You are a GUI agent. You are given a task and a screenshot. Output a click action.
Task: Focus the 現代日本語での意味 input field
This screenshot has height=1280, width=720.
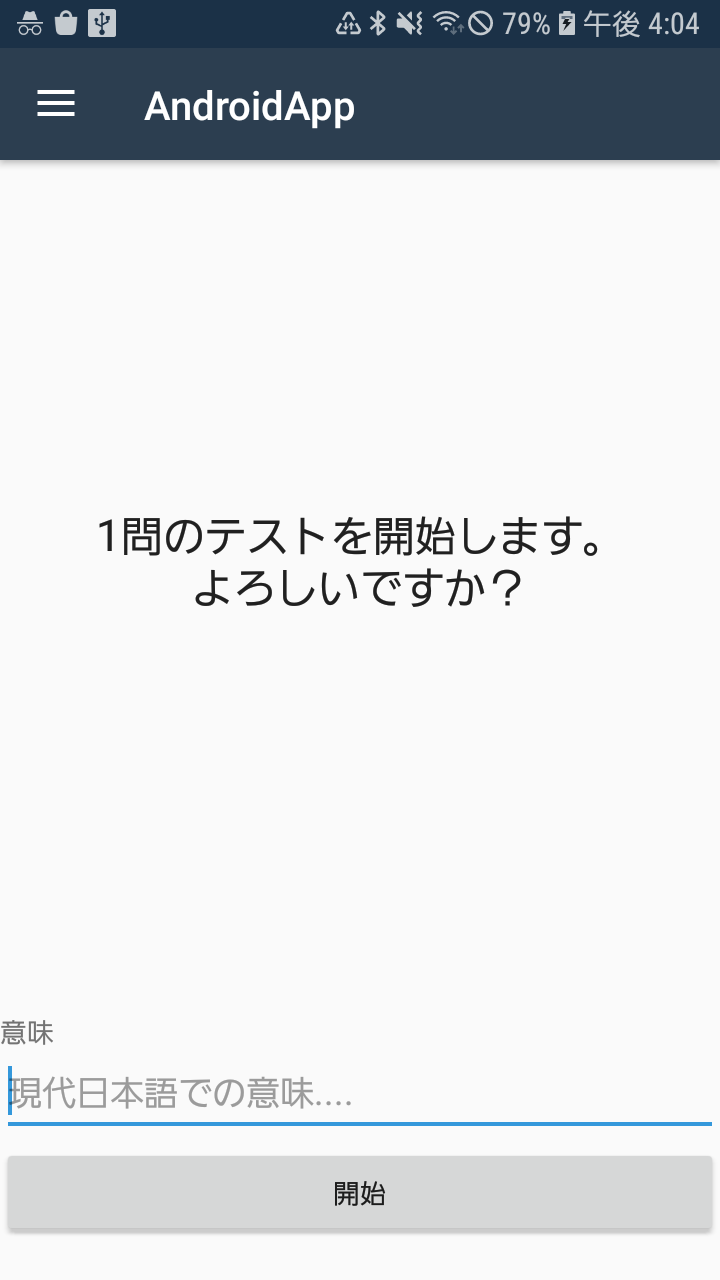[x=360, y=1093]
